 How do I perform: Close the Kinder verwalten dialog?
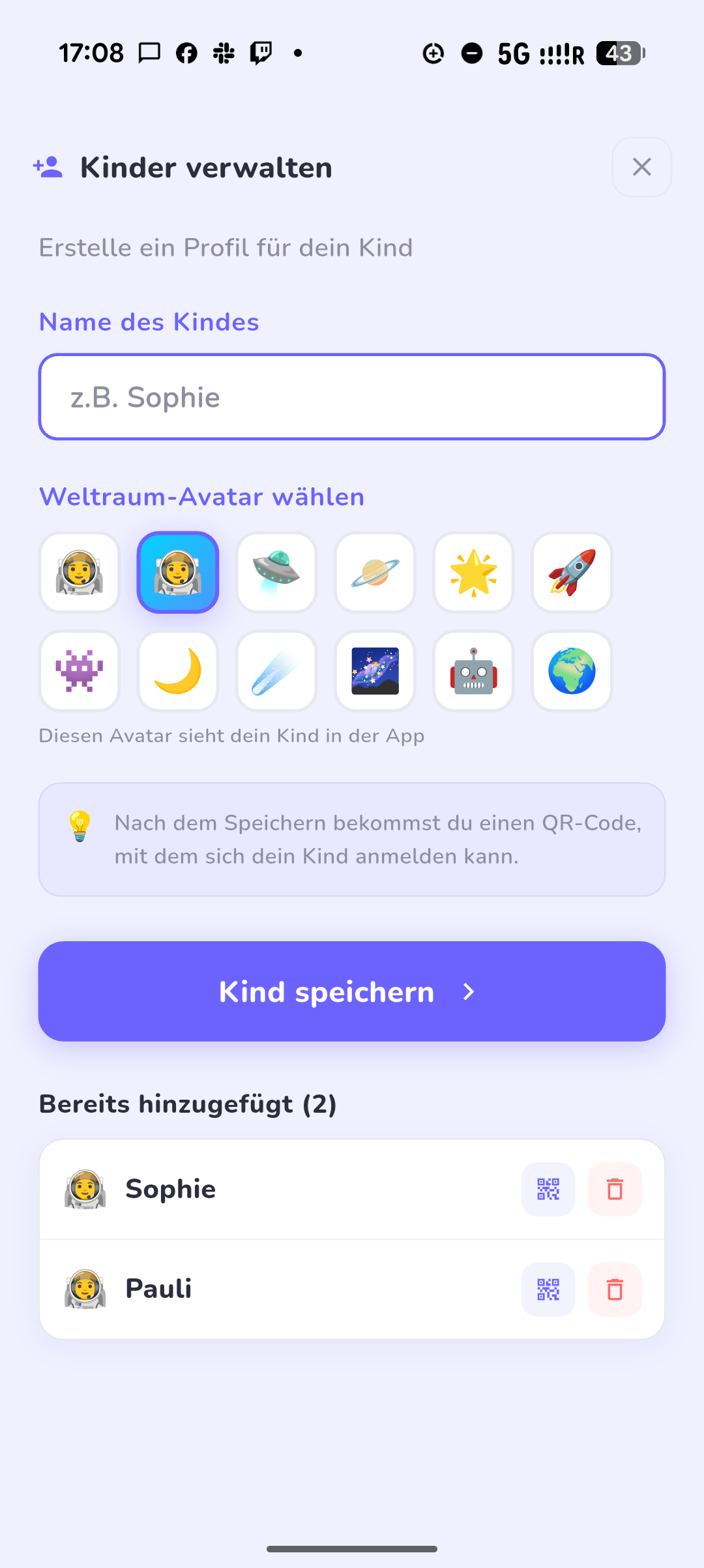(641, 167)
